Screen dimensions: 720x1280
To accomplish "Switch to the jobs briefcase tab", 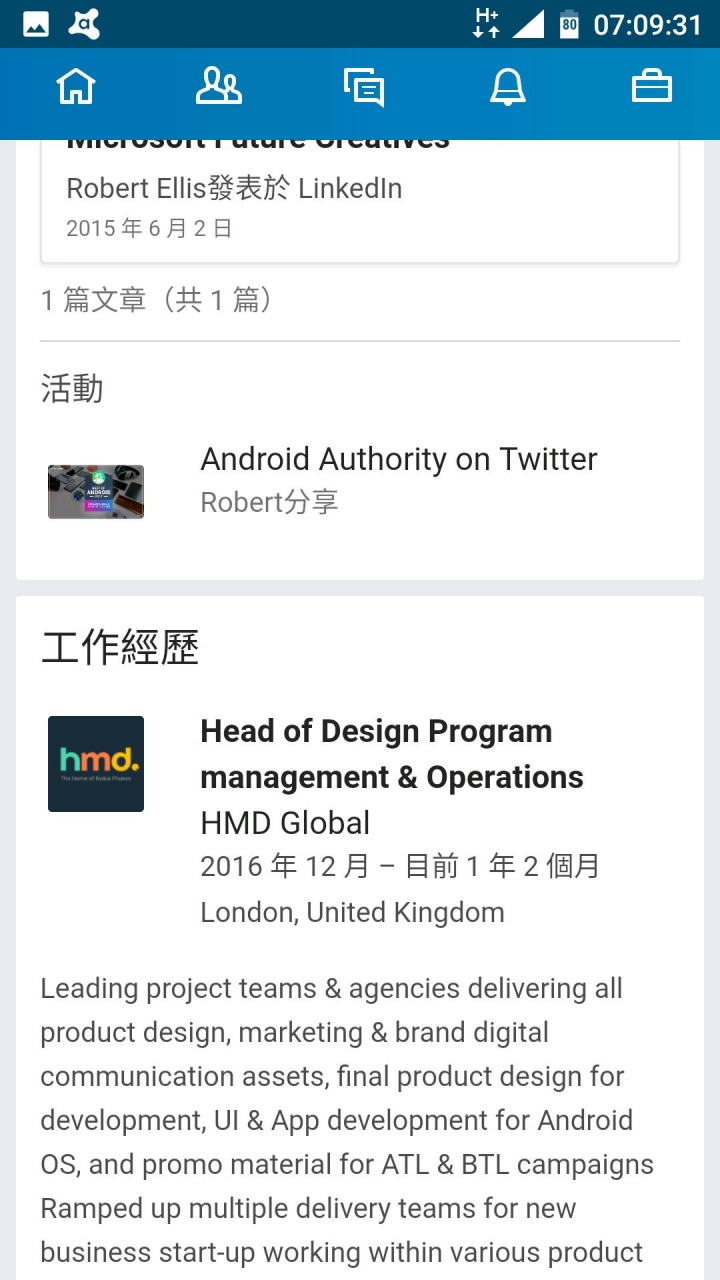I will (x=651, y=87).
